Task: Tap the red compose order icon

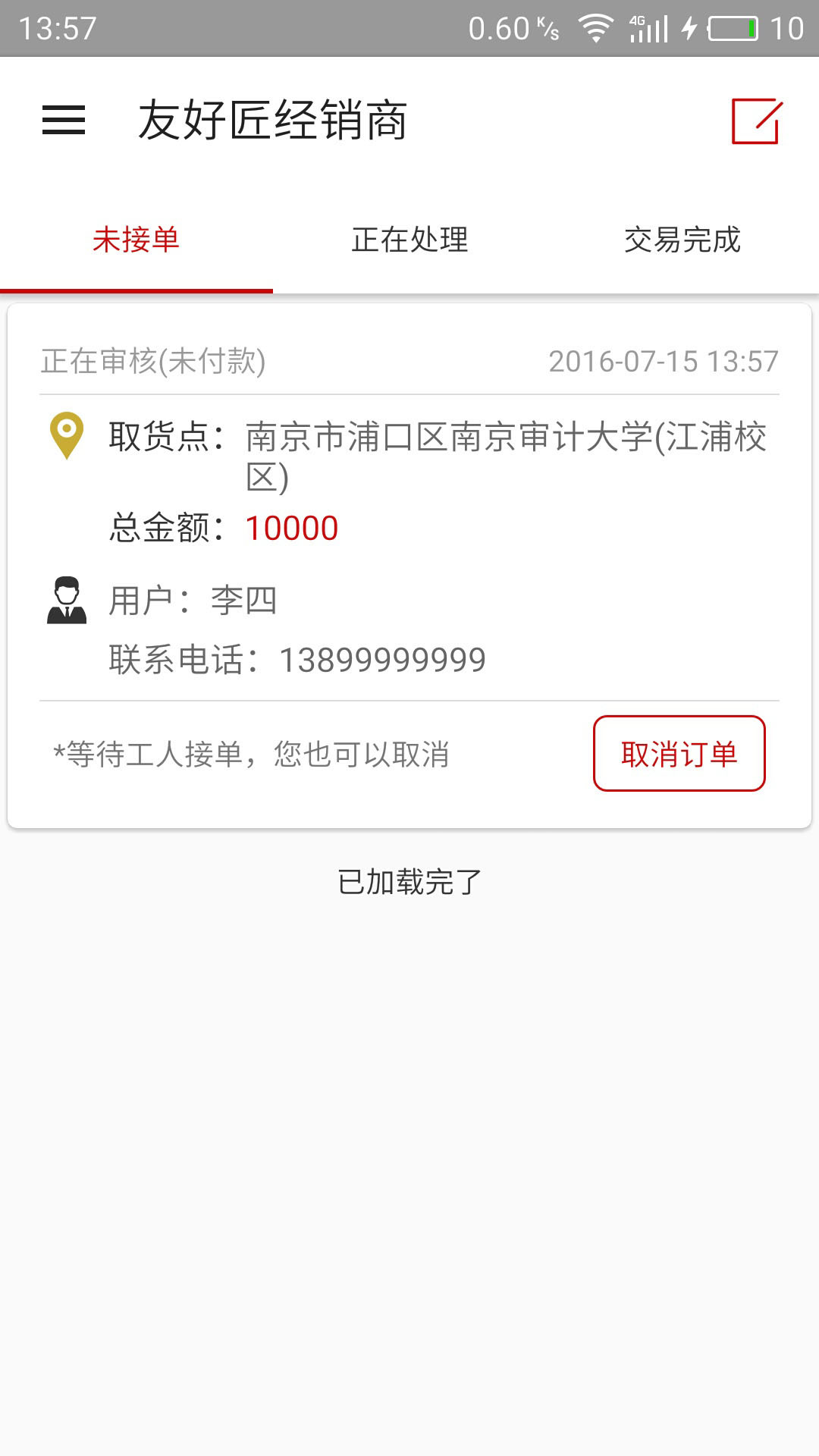Action: (756, 121)
